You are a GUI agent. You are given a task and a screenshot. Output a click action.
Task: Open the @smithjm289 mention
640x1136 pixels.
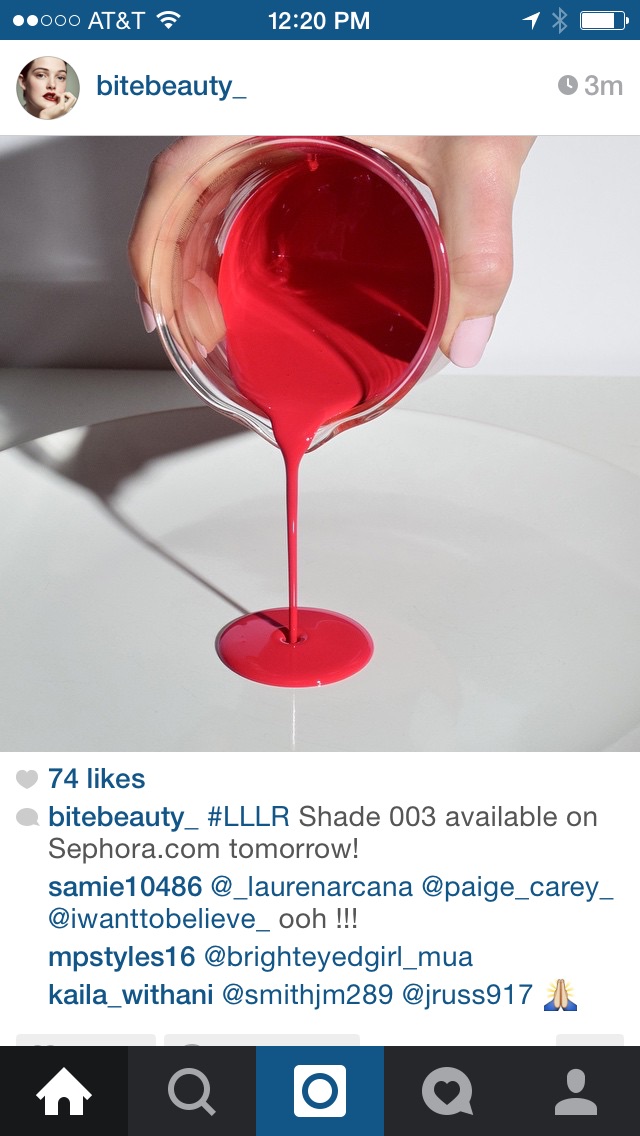point(307,995)
